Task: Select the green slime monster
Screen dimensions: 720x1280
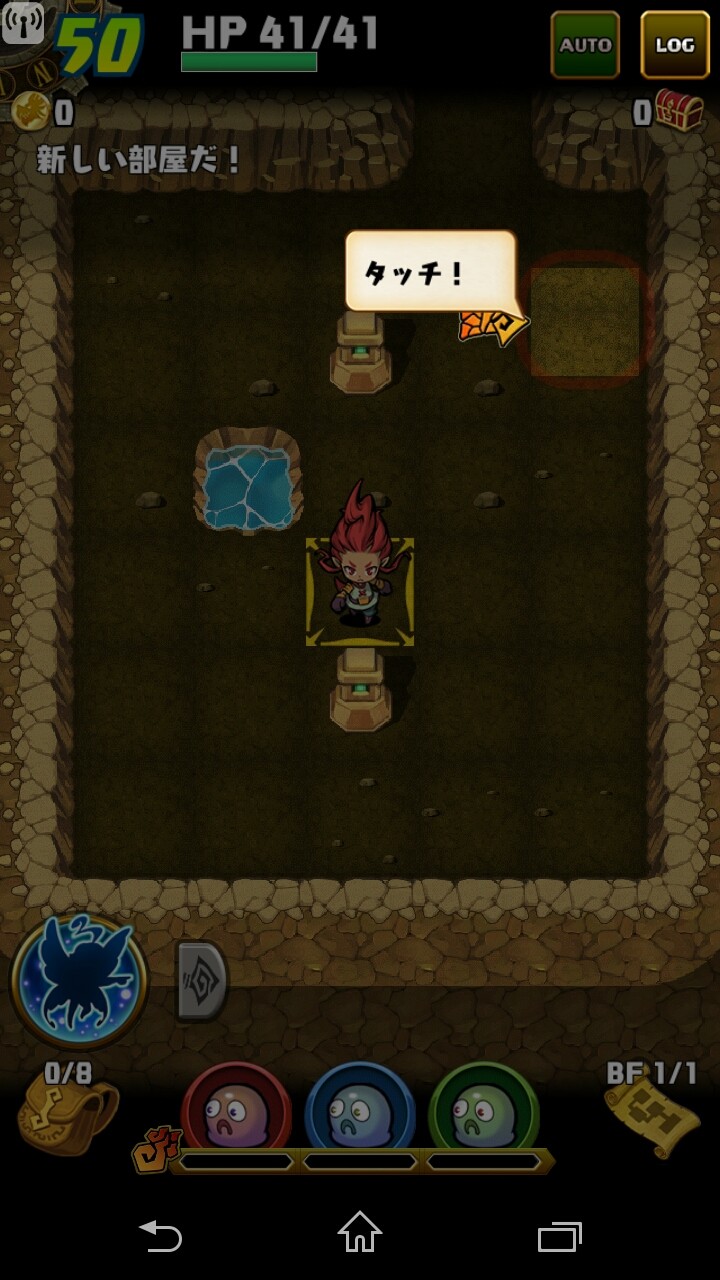Action: tap(484, 1110)
